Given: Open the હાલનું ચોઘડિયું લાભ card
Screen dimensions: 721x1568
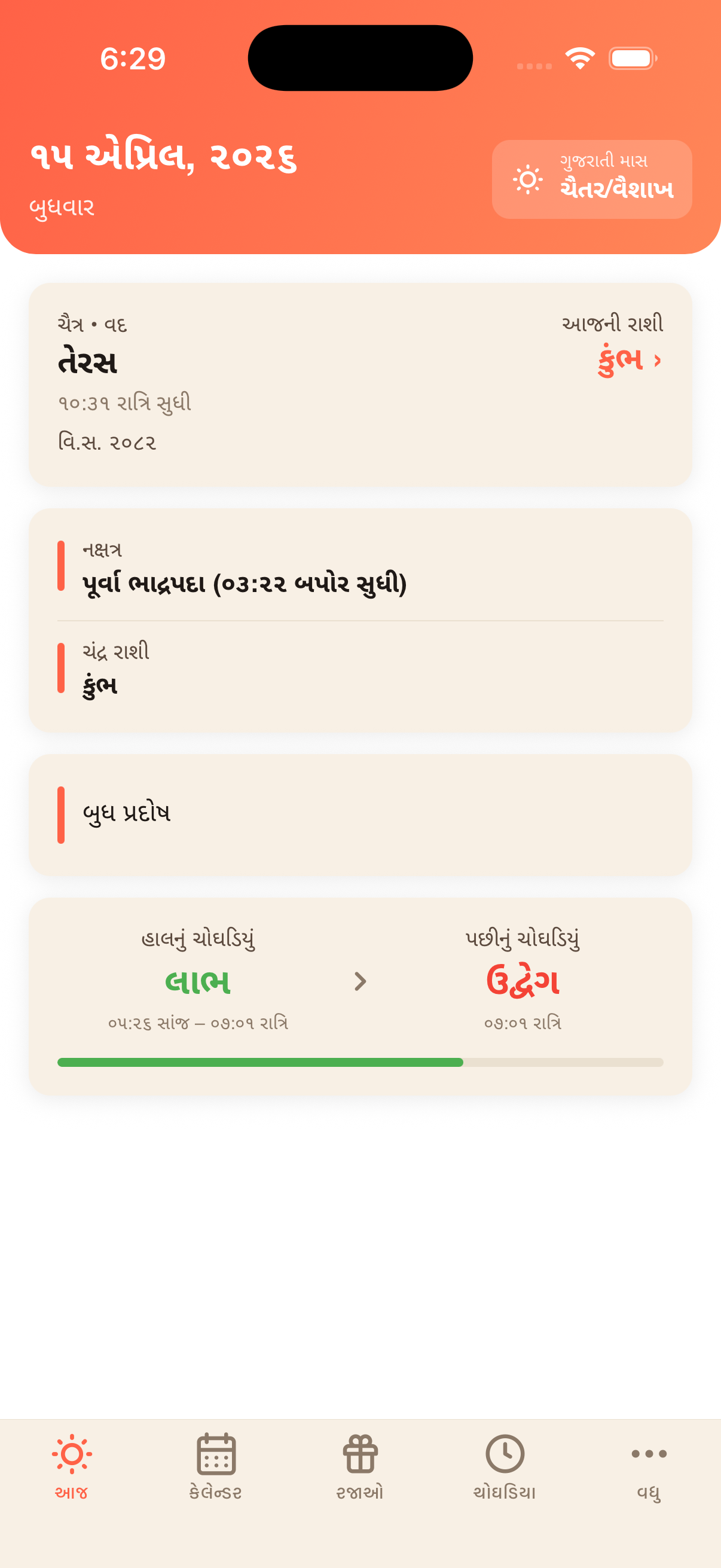Looking at the screenshot, I should 360,995.
